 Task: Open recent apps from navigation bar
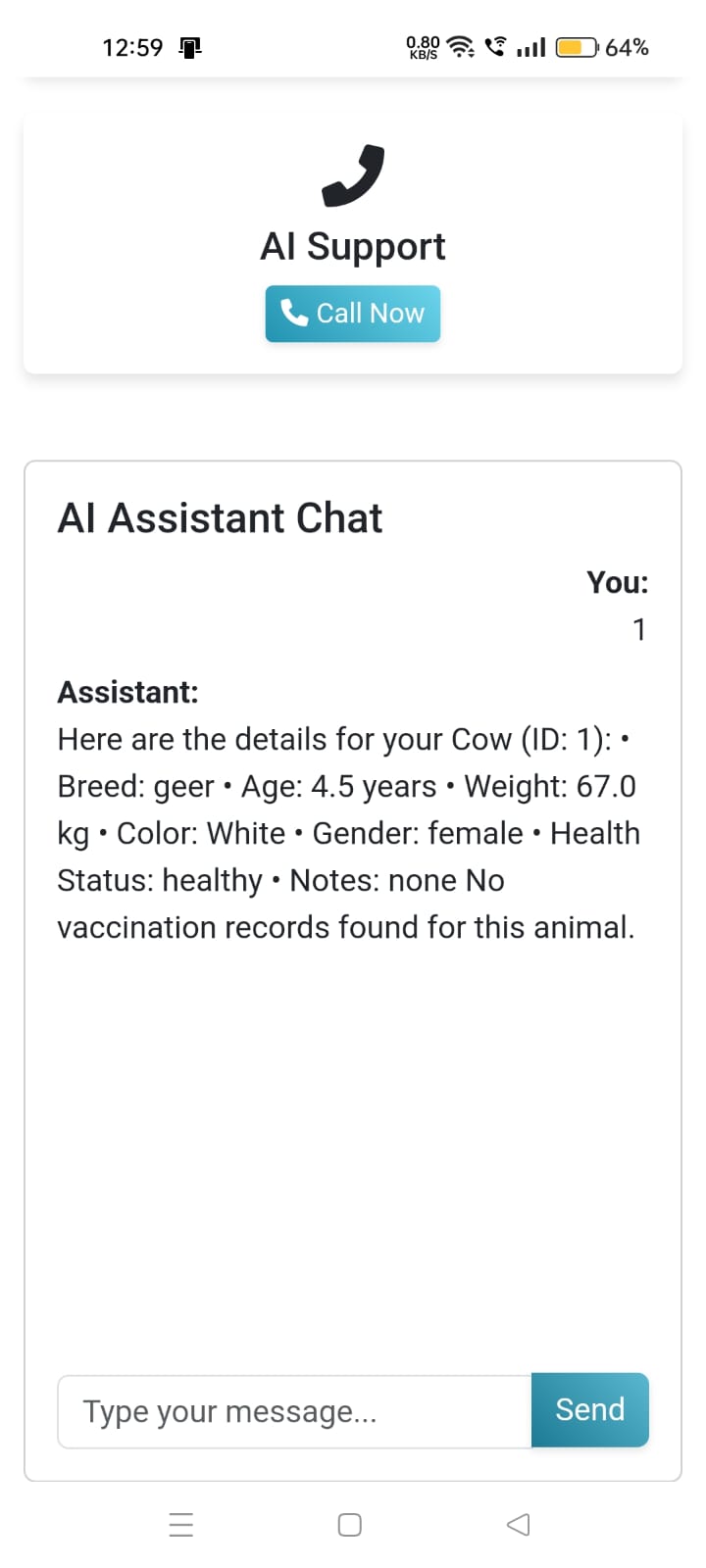[181, 1525]
